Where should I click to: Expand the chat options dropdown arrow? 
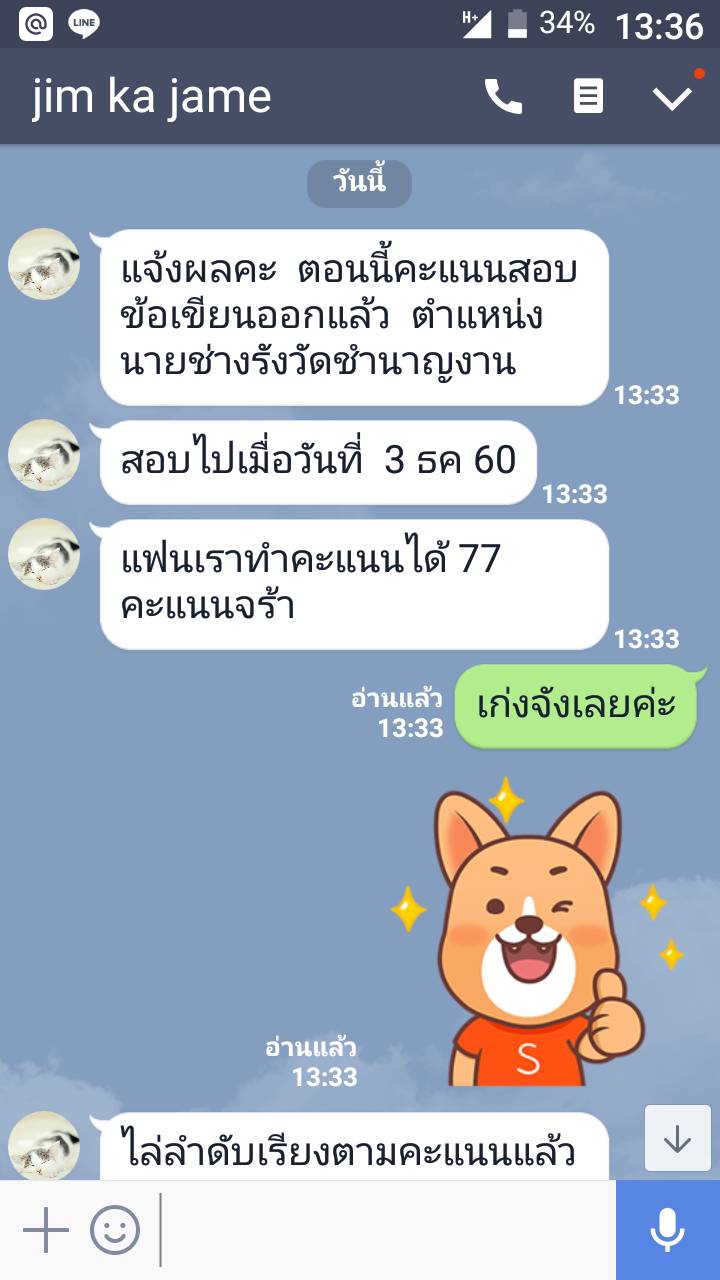click(672, 97)
